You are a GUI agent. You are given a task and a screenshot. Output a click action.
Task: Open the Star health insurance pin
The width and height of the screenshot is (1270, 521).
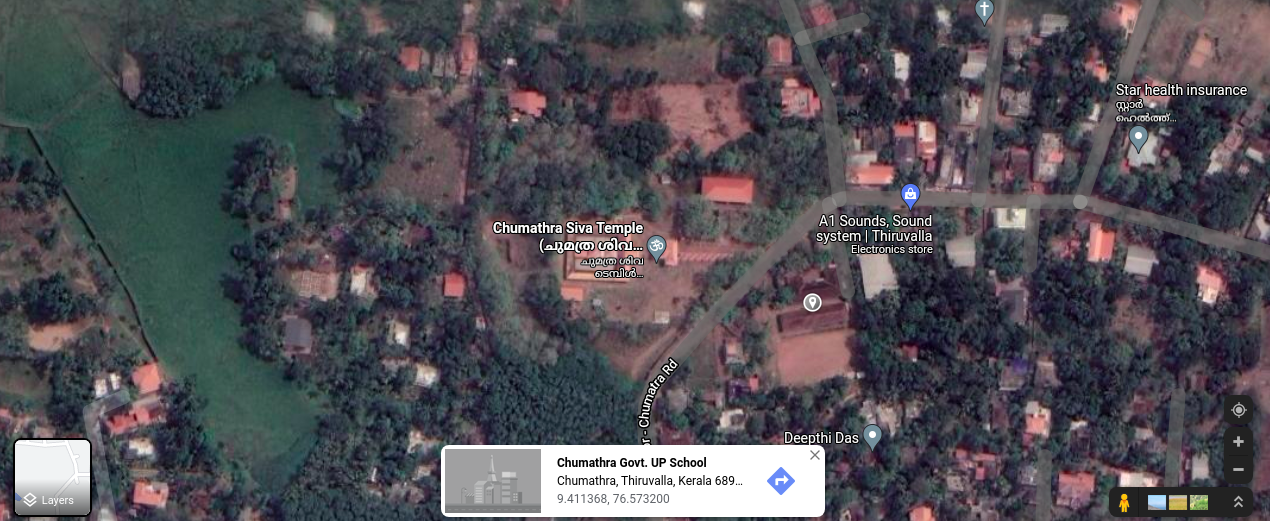coord(1137,138)
